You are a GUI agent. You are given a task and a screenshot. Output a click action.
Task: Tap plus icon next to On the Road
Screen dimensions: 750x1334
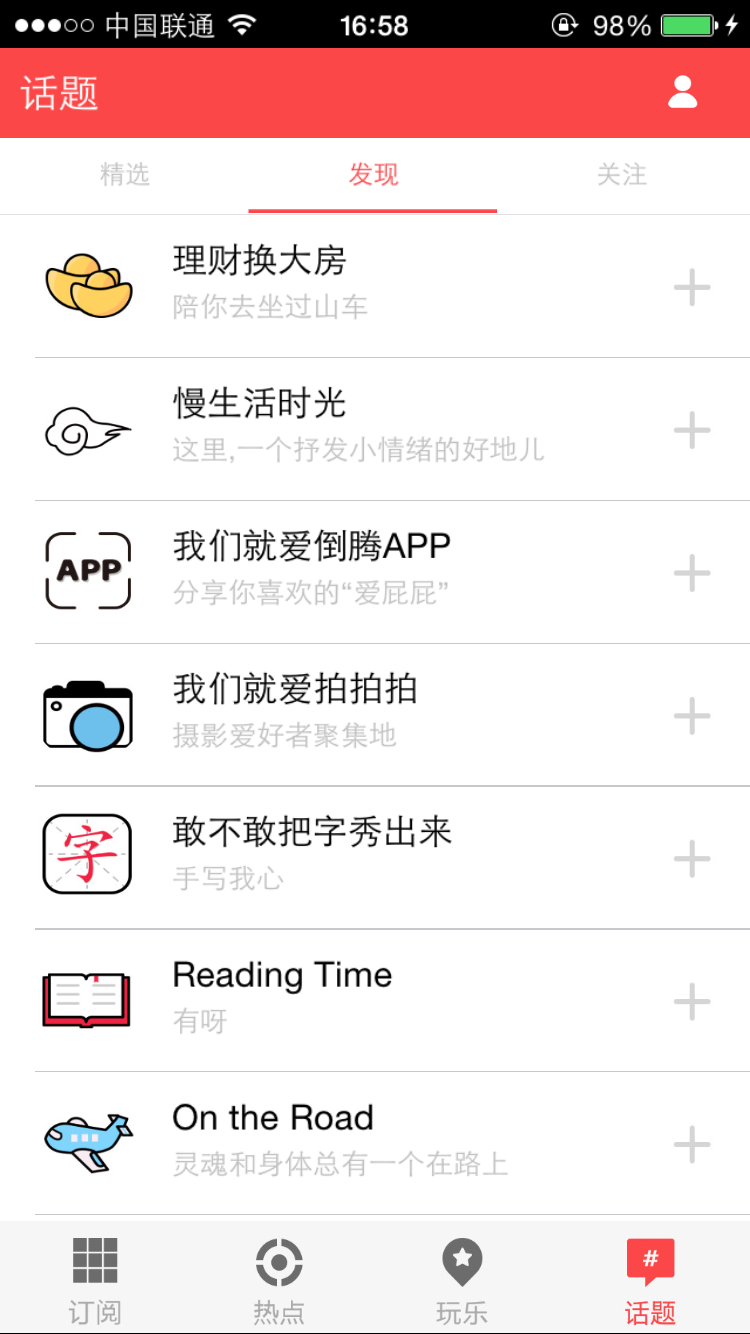(691, 1144)
